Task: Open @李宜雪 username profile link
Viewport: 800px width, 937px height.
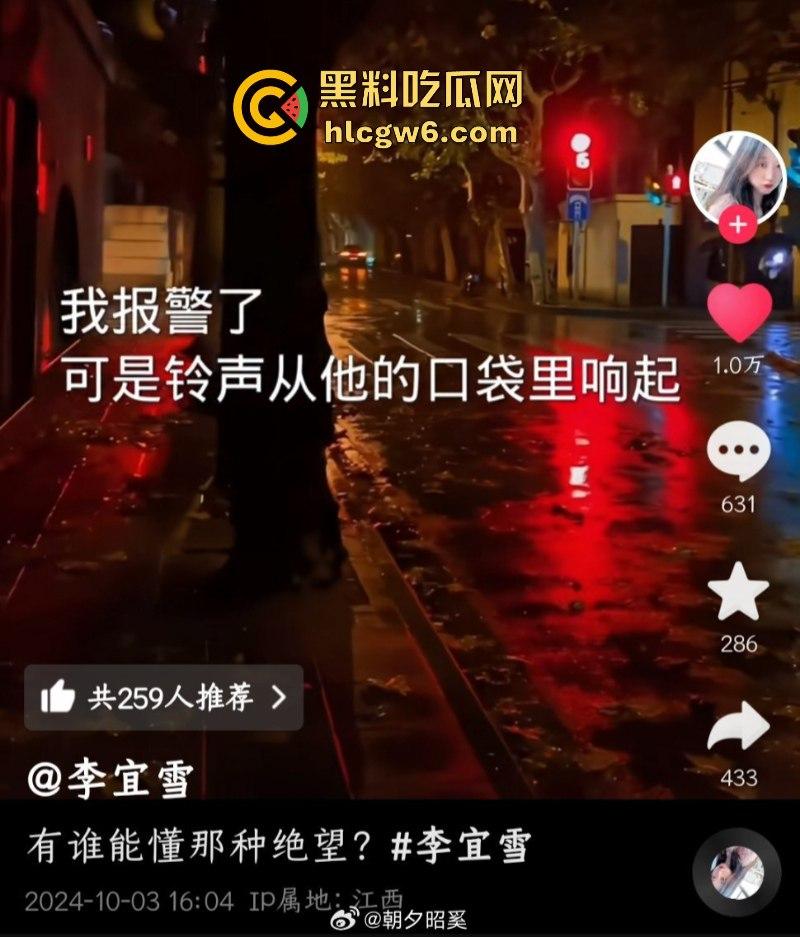Action: [110, 778]
